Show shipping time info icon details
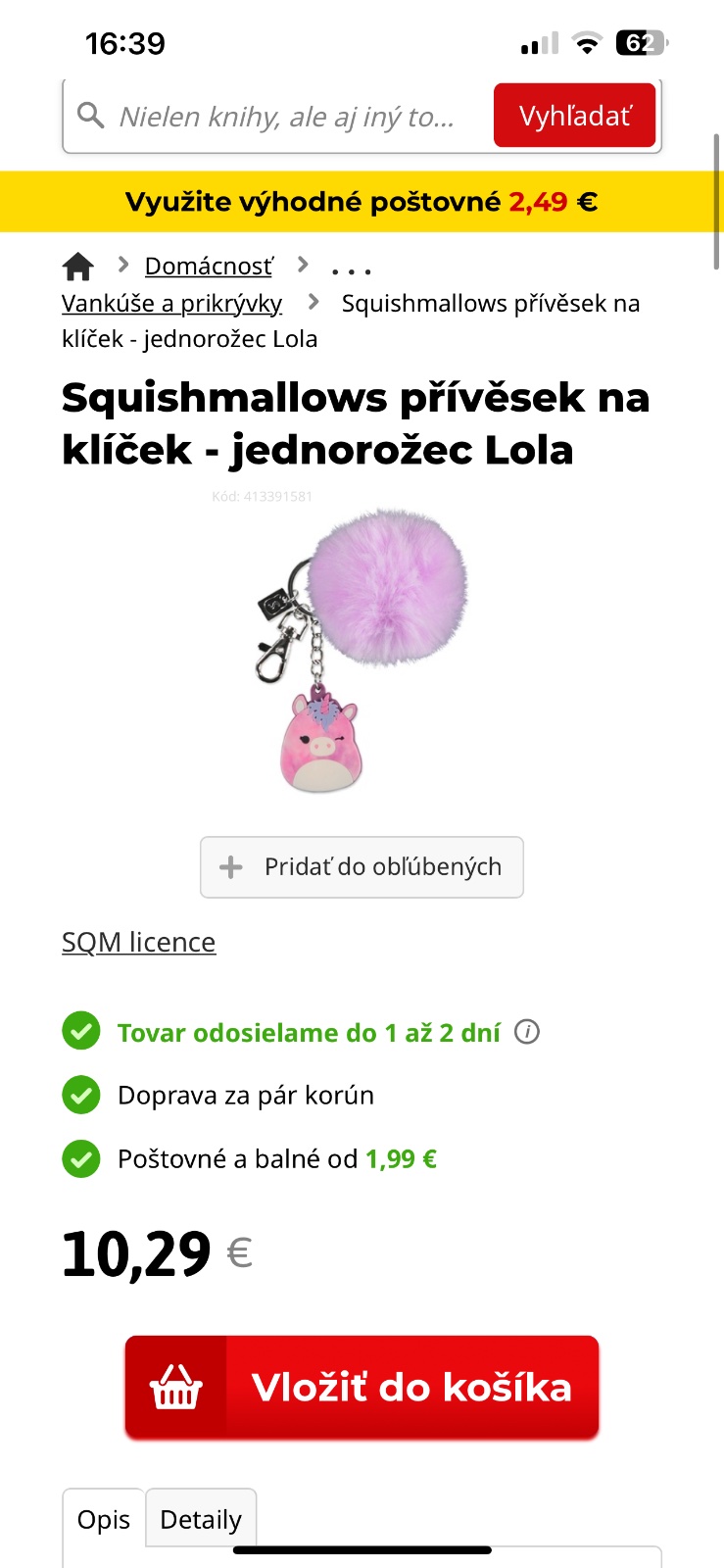This screenshot has width=724, height=1568. tap(527, 1032)
